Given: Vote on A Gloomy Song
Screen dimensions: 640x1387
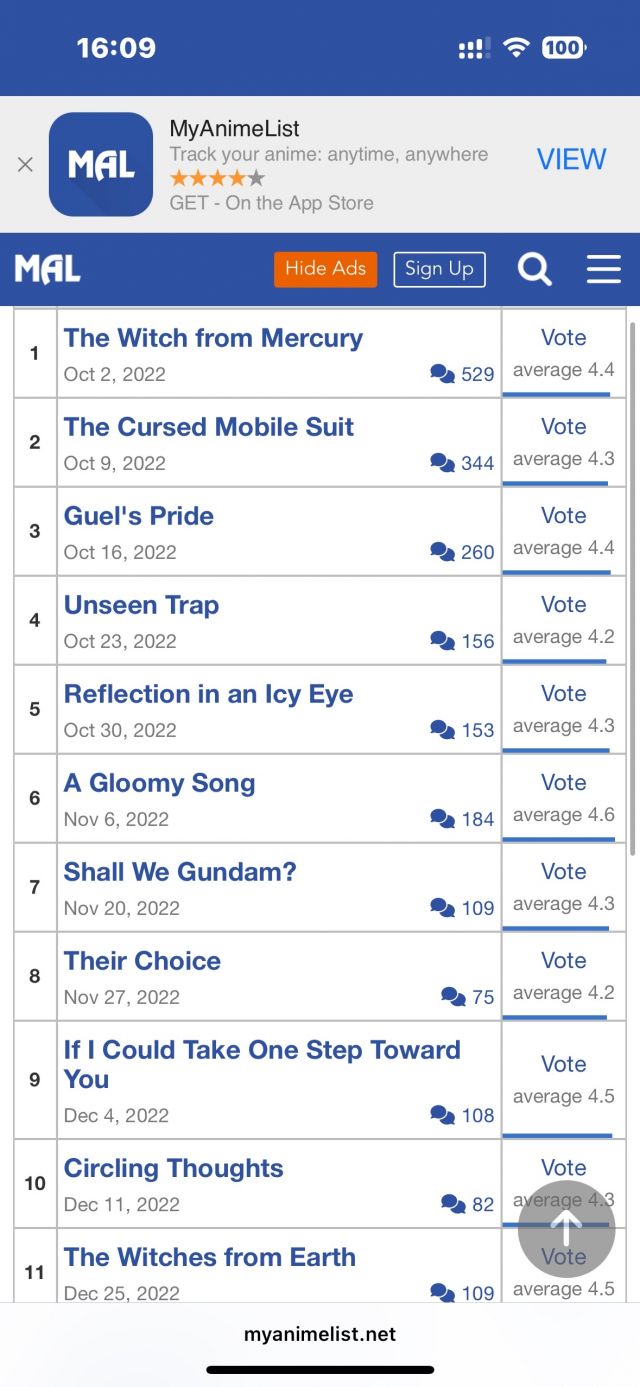Looking at the screenshot, I should click(x=563, y=783).
